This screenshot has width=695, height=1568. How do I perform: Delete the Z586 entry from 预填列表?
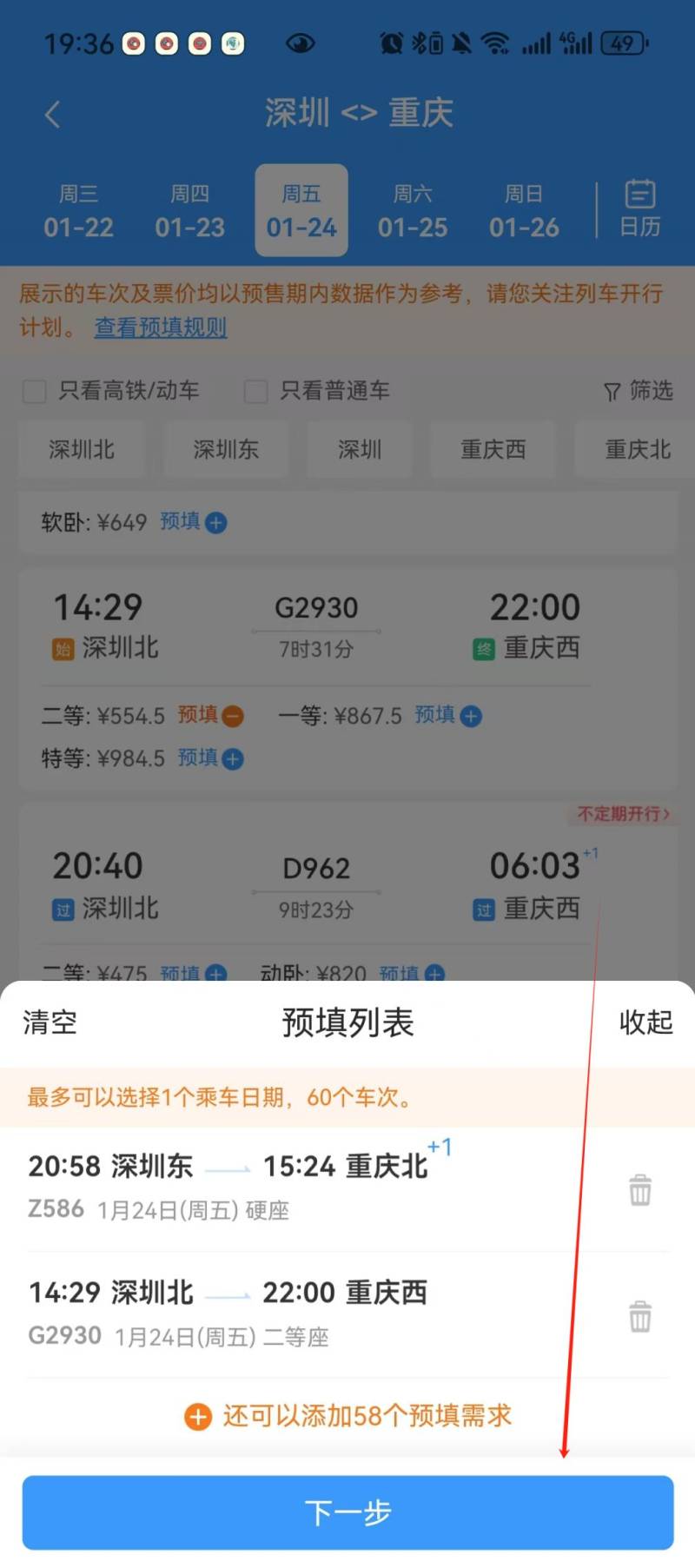640,1190
